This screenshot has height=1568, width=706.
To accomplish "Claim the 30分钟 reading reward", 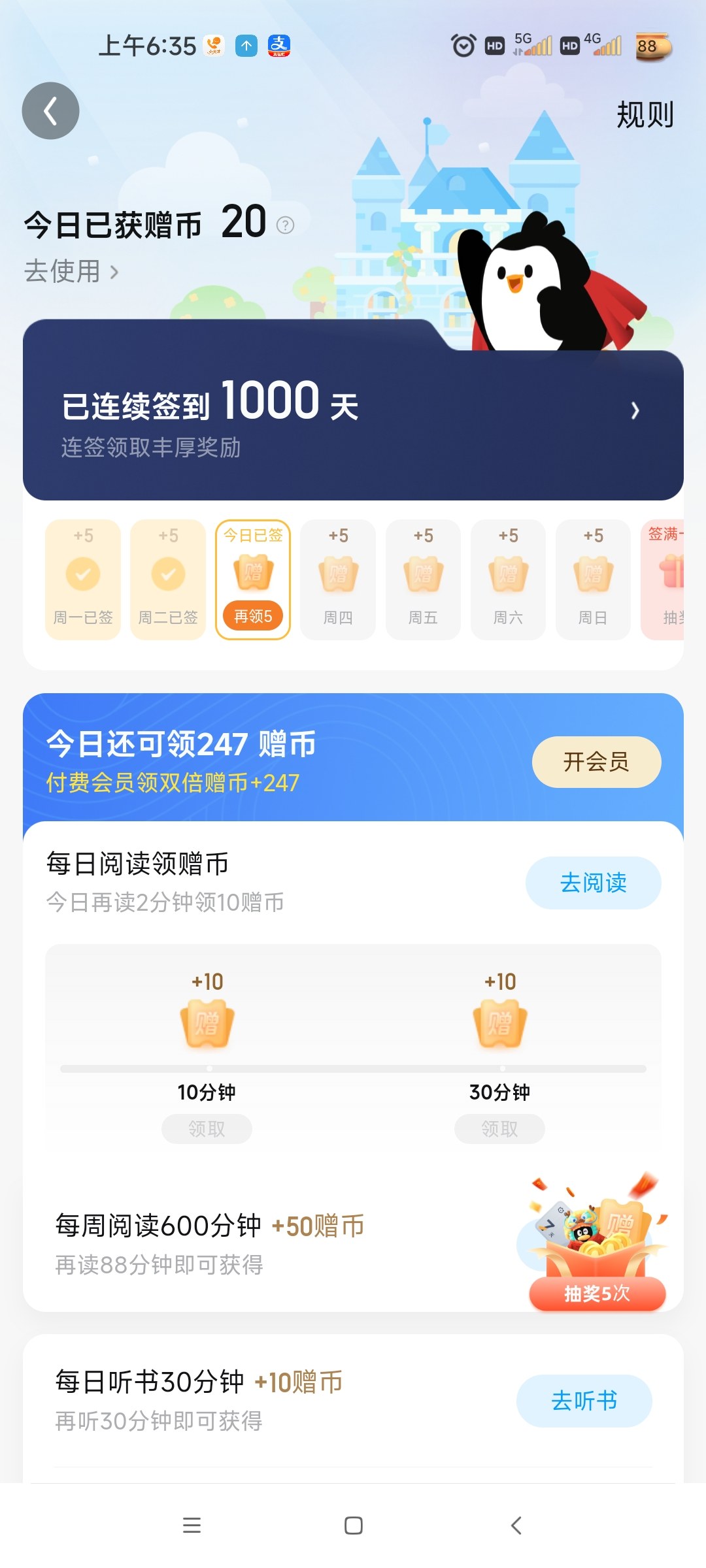I will tap(499, 1128).
